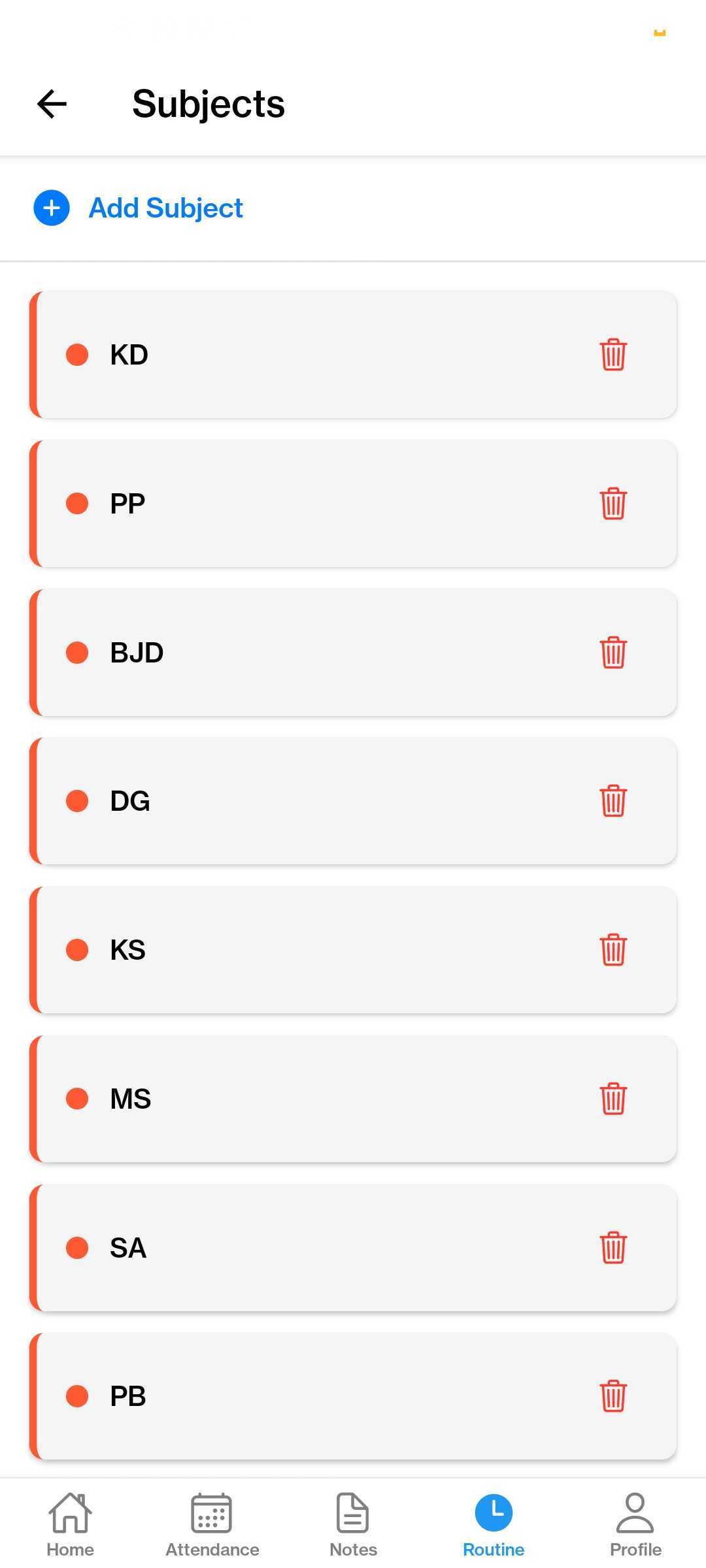706x1568 pixels.
Task: Tap the trash icon for PB
Action: coord(613,1396)
